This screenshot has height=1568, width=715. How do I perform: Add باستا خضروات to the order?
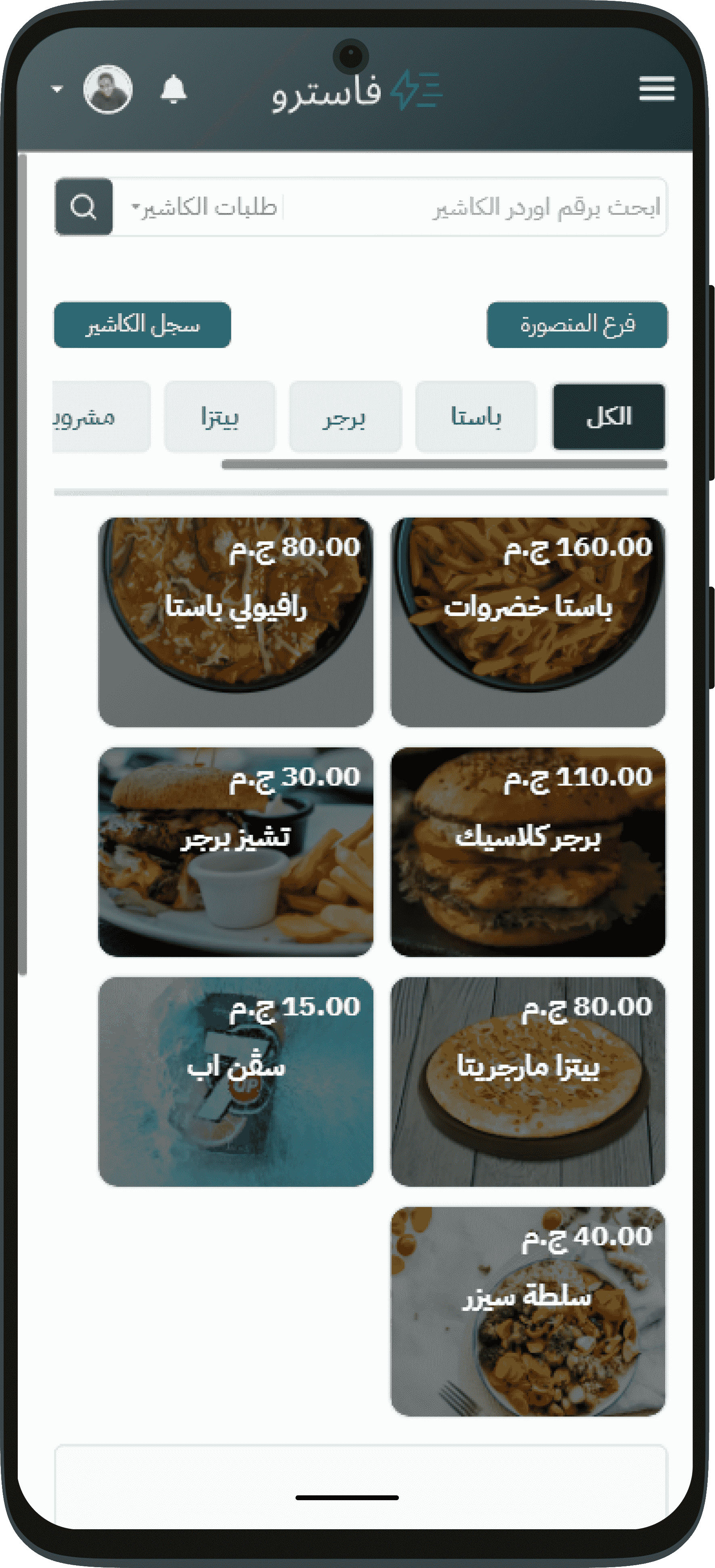tap(528, 621)
